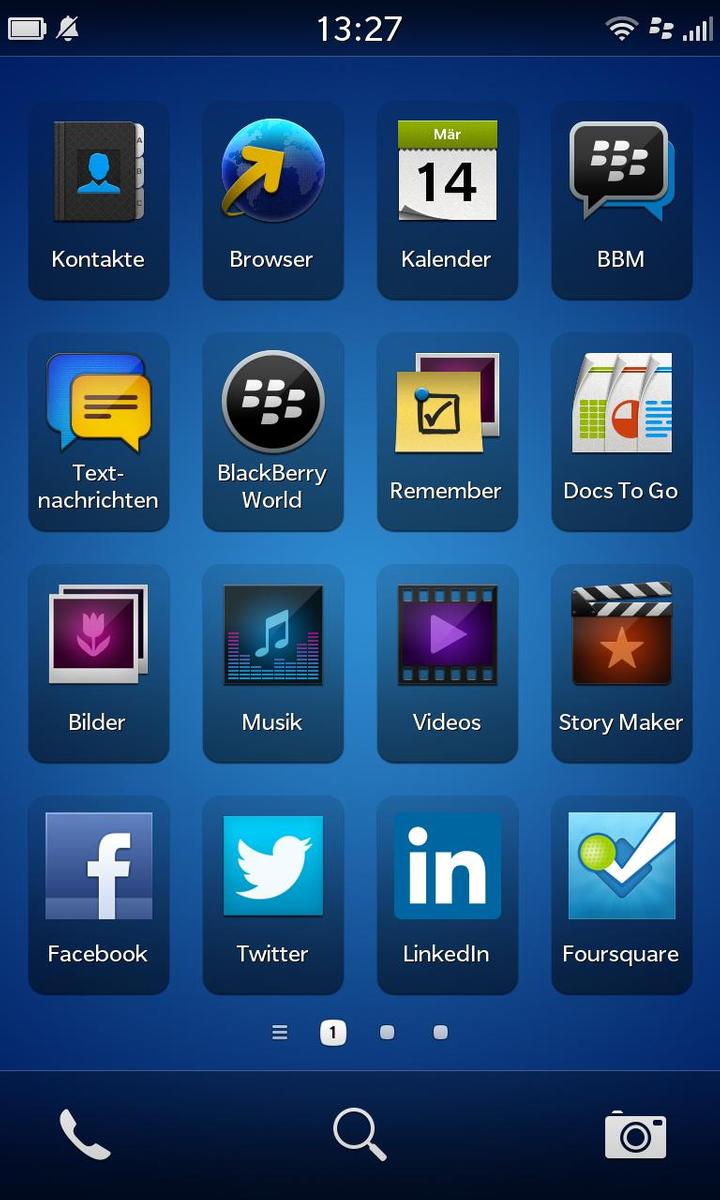Screen dimensions: 720x1200
Task: Open BBM messenger
Action: click(x=621, y=200)
